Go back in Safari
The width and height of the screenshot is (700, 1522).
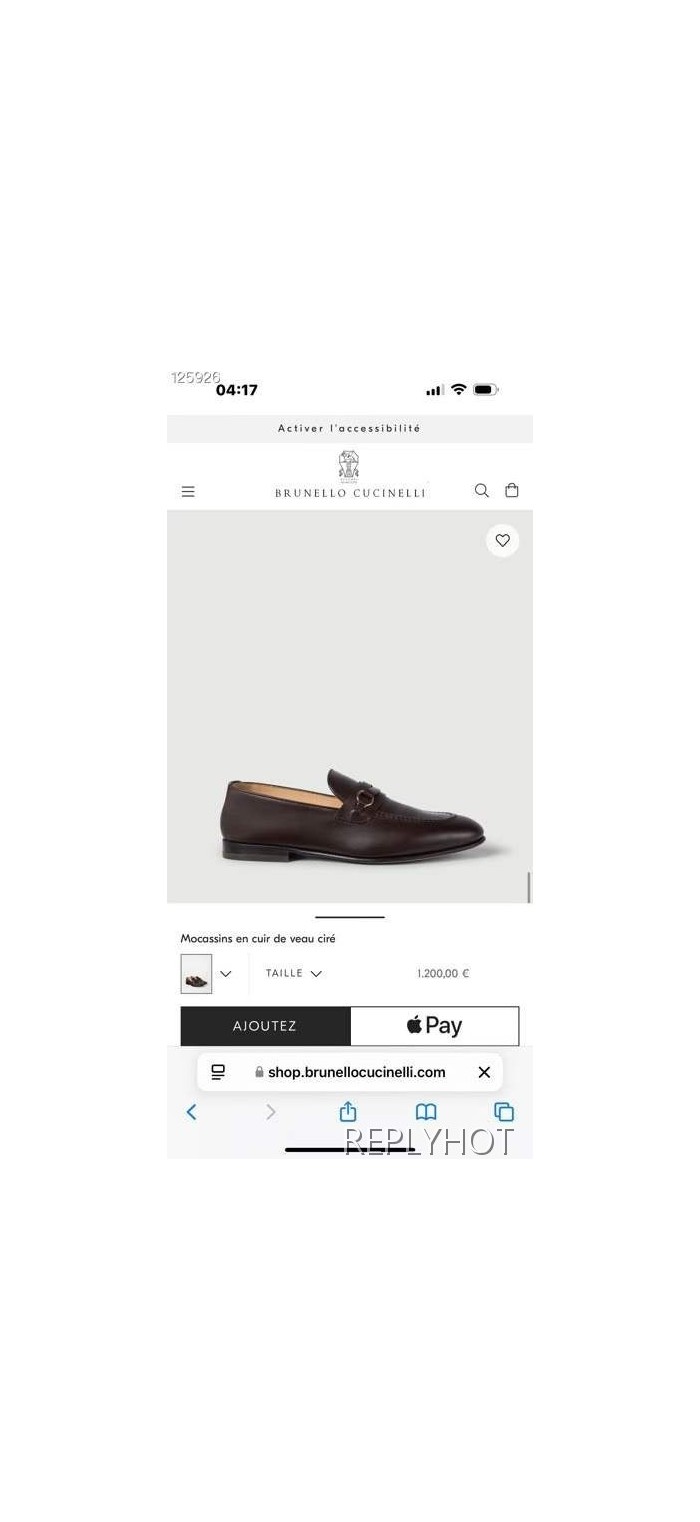point(191,1112)
